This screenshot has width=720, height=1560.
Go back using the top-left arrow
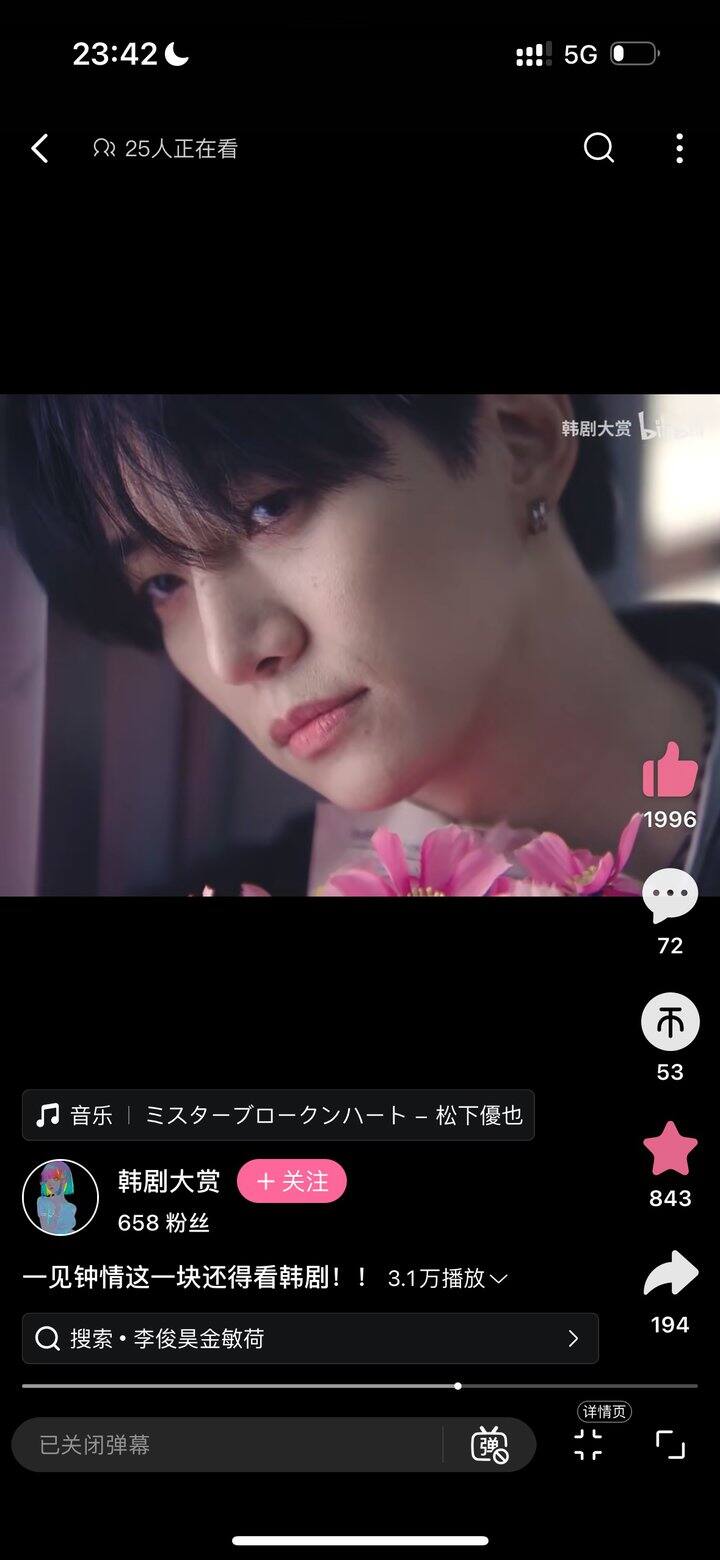(39, 149)
